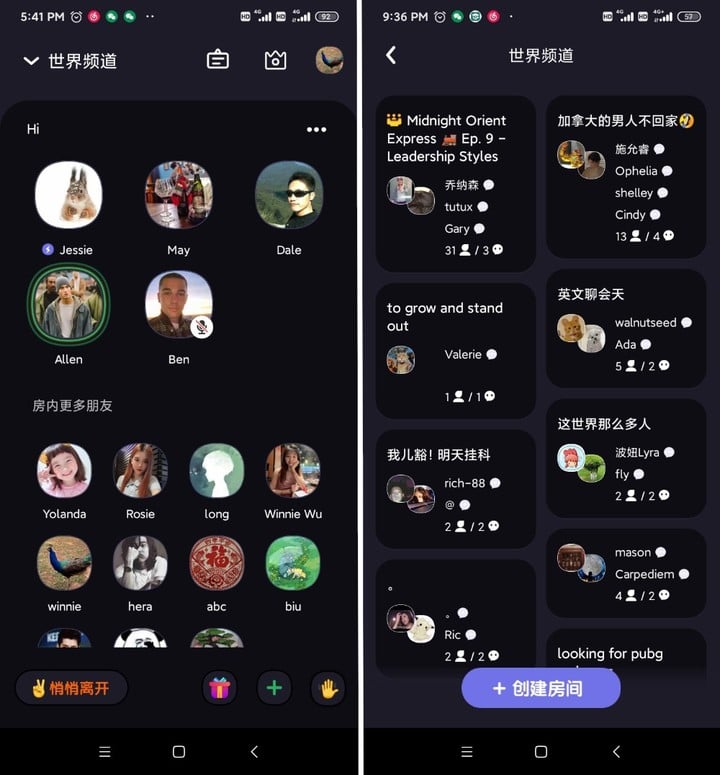This screenshot has height=775, width=720.
Task: Open own profile picture in top bar
Action: (329, 61)
